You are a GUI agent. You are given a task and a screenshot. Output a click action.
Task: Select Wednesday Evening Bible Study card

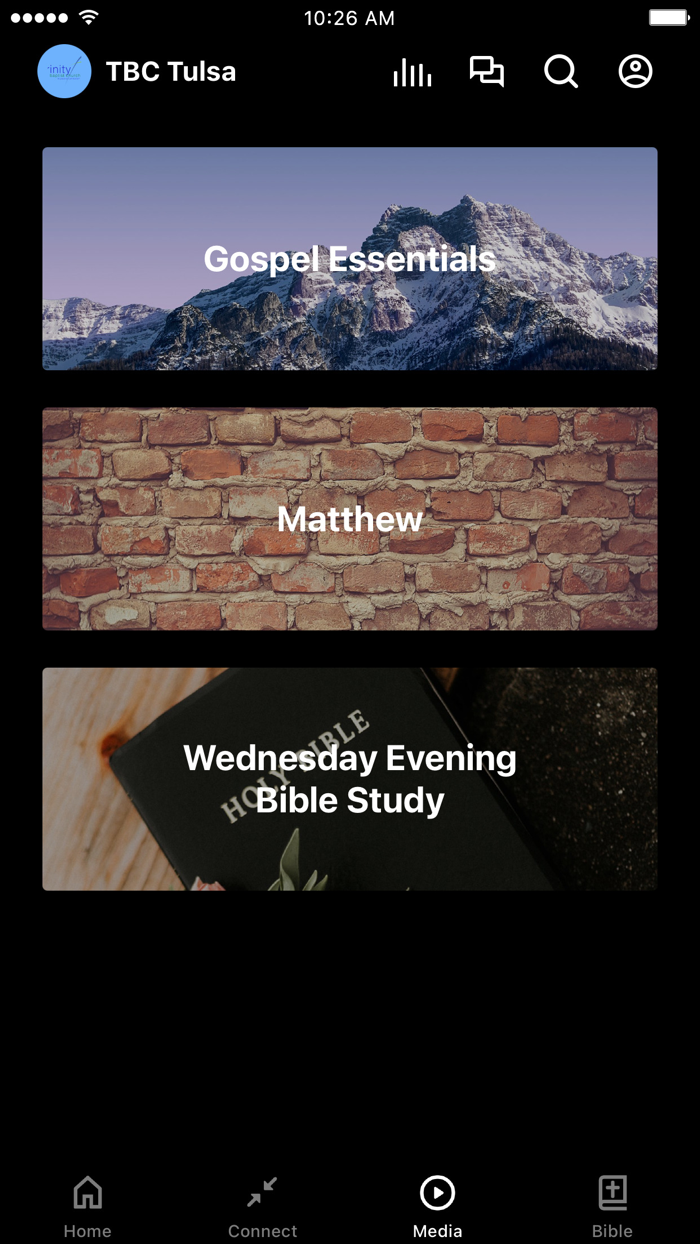(x=350, y=779)
